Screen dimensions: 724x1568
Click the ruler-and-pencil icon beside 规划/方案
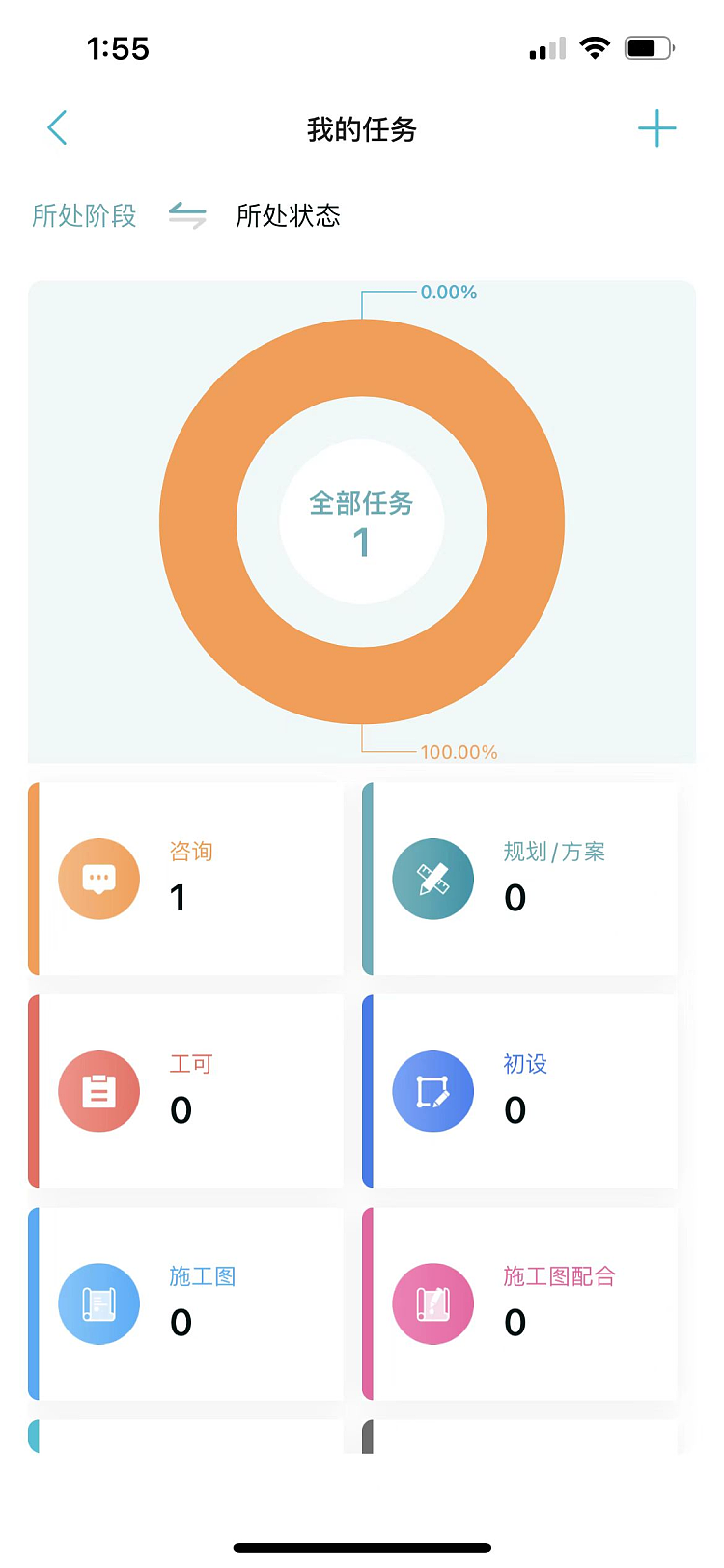point(432,878)
